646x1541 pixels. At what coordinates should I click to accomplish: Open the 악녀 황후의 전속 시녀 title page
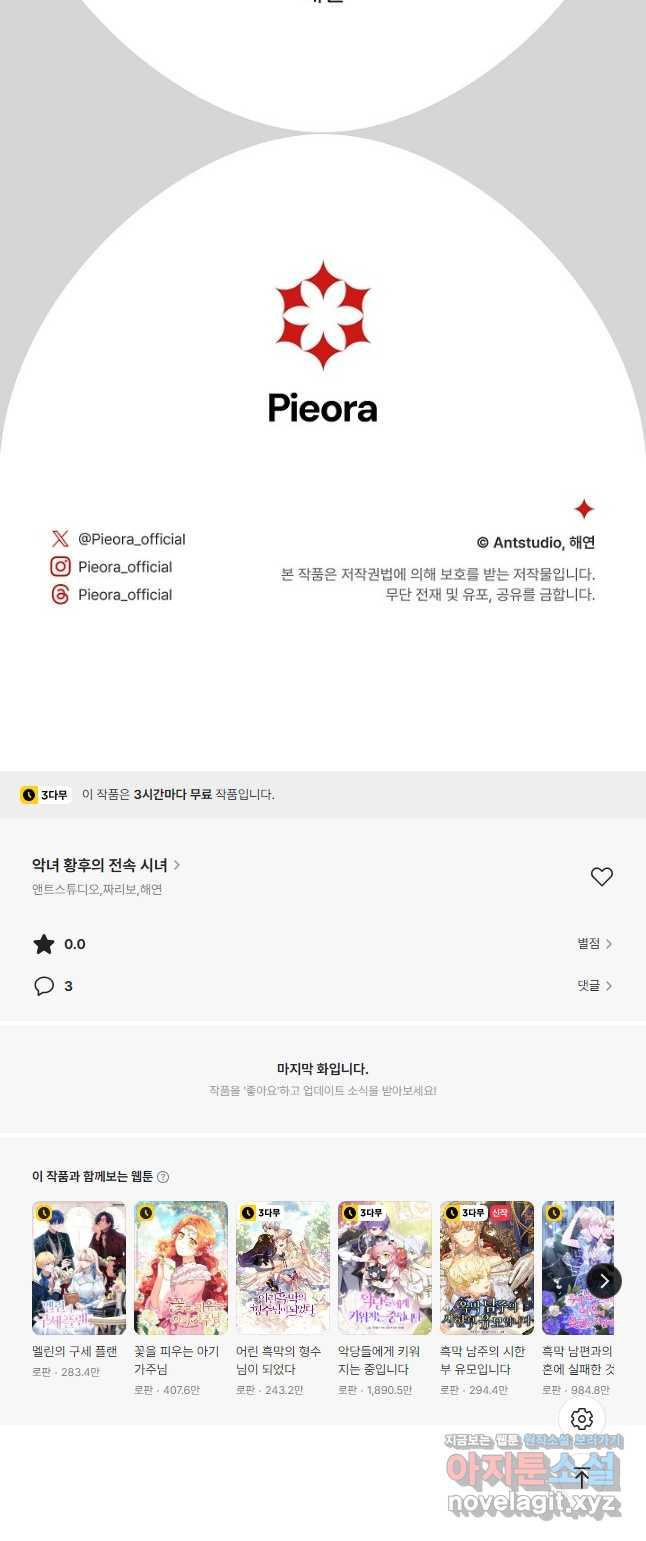click(106, 865)
